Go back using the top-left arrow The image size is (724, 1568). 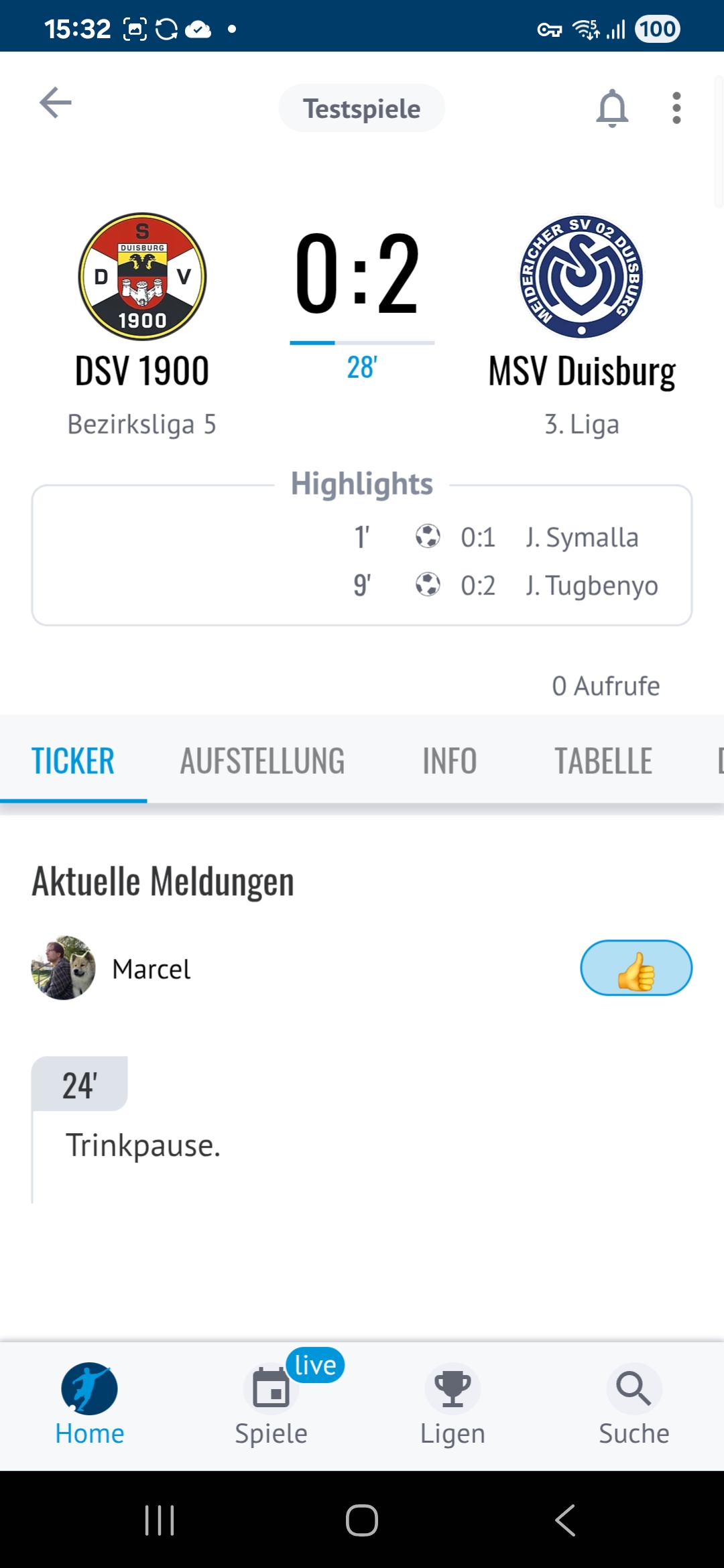pyautogui.click(x=56, y=103)
